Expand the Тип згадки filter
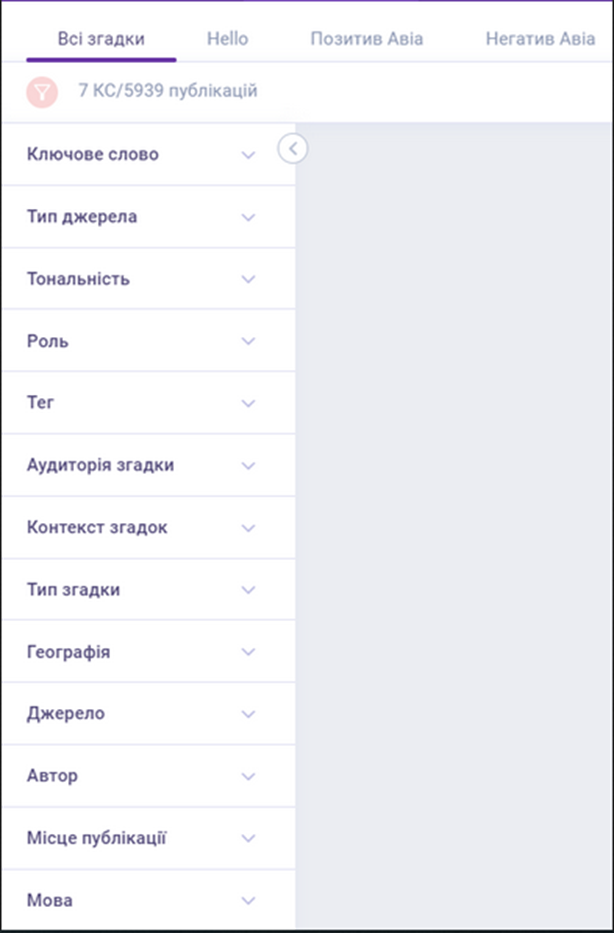 148,590
